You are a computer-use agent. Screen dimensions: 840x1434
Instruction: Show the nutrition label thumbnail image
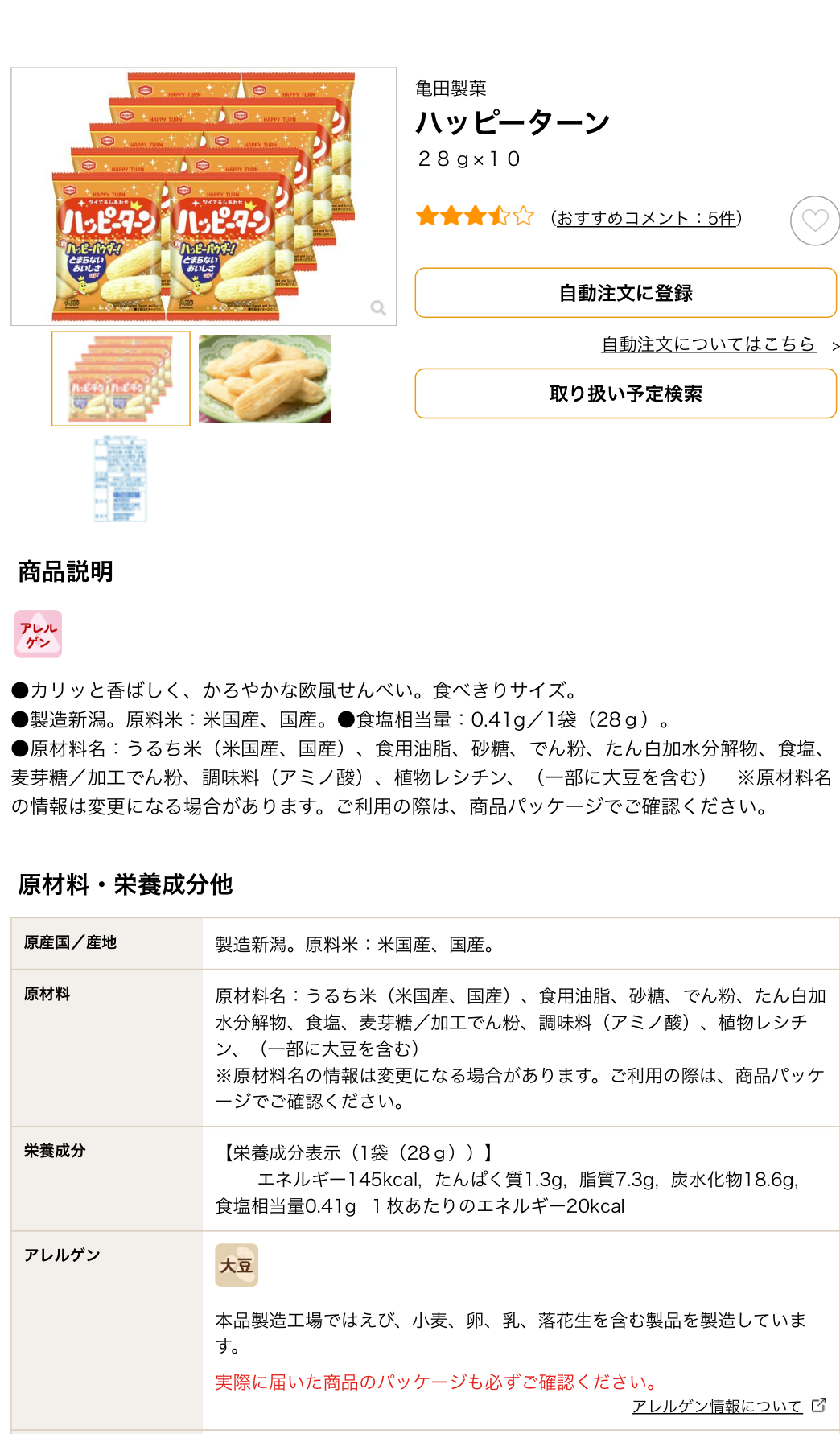coord(121,479)
